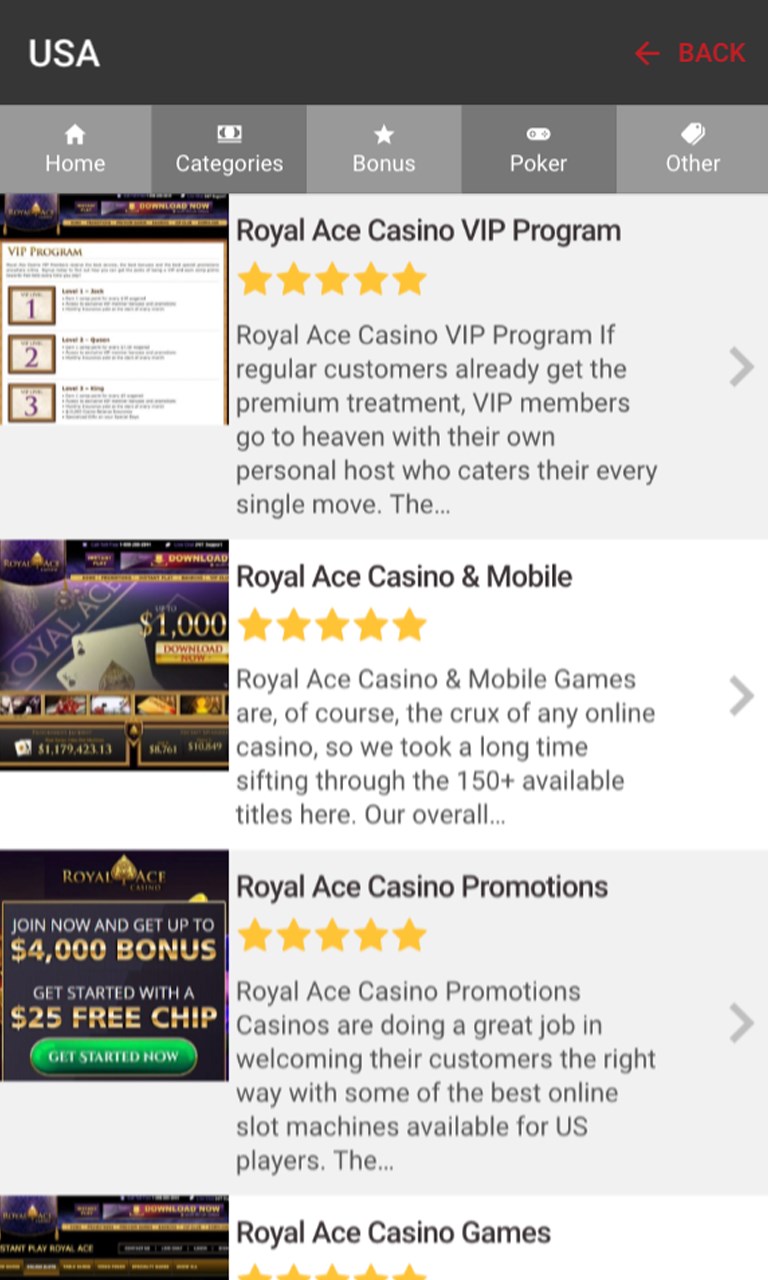This screenshot has width=768, height=1280.
Task: Open Royal Ace Casino Promotions article
Action: click(x=422, y=887)
